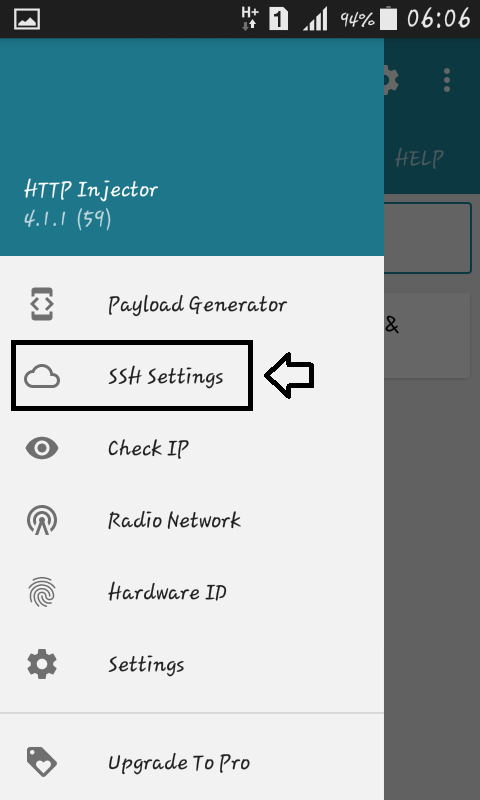The width and height of the screenshot is (480, 800).
Task: Choose Upgrade To Pro
Action: click(x=192, y=763)
